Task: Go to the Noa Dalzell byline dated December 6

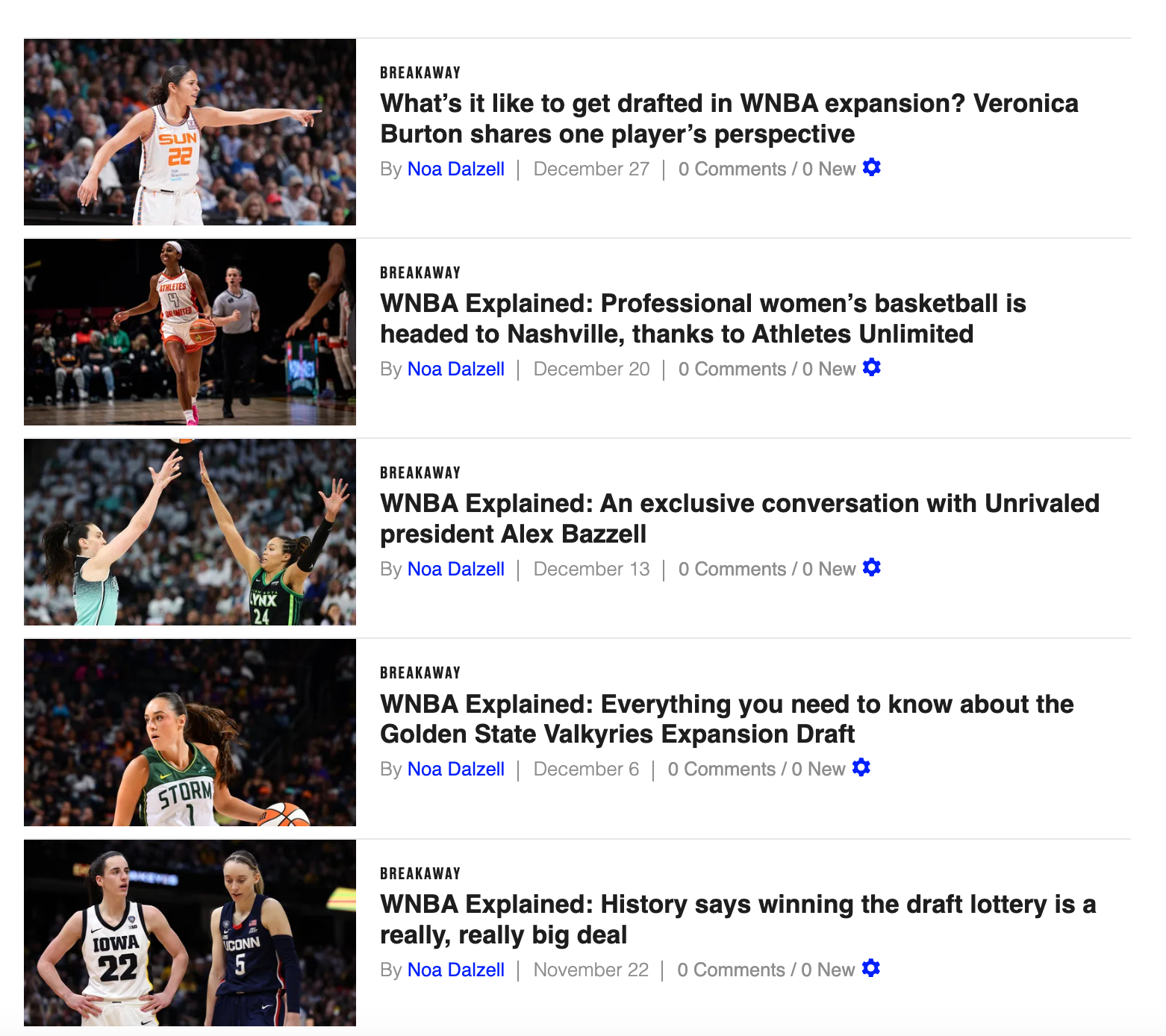Action: tap(455, 770)
